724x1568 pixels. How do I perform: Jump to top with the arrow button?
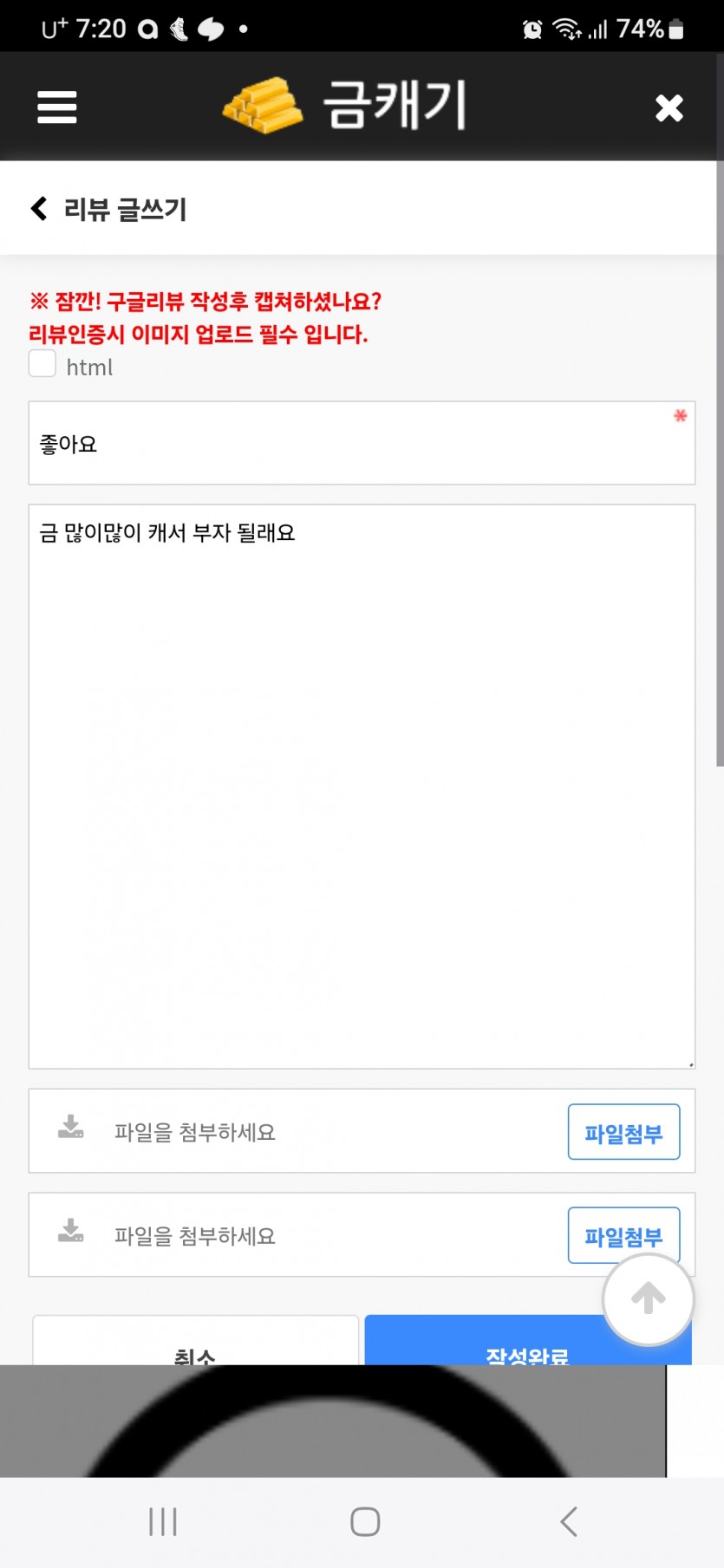tap(648, 1298)
